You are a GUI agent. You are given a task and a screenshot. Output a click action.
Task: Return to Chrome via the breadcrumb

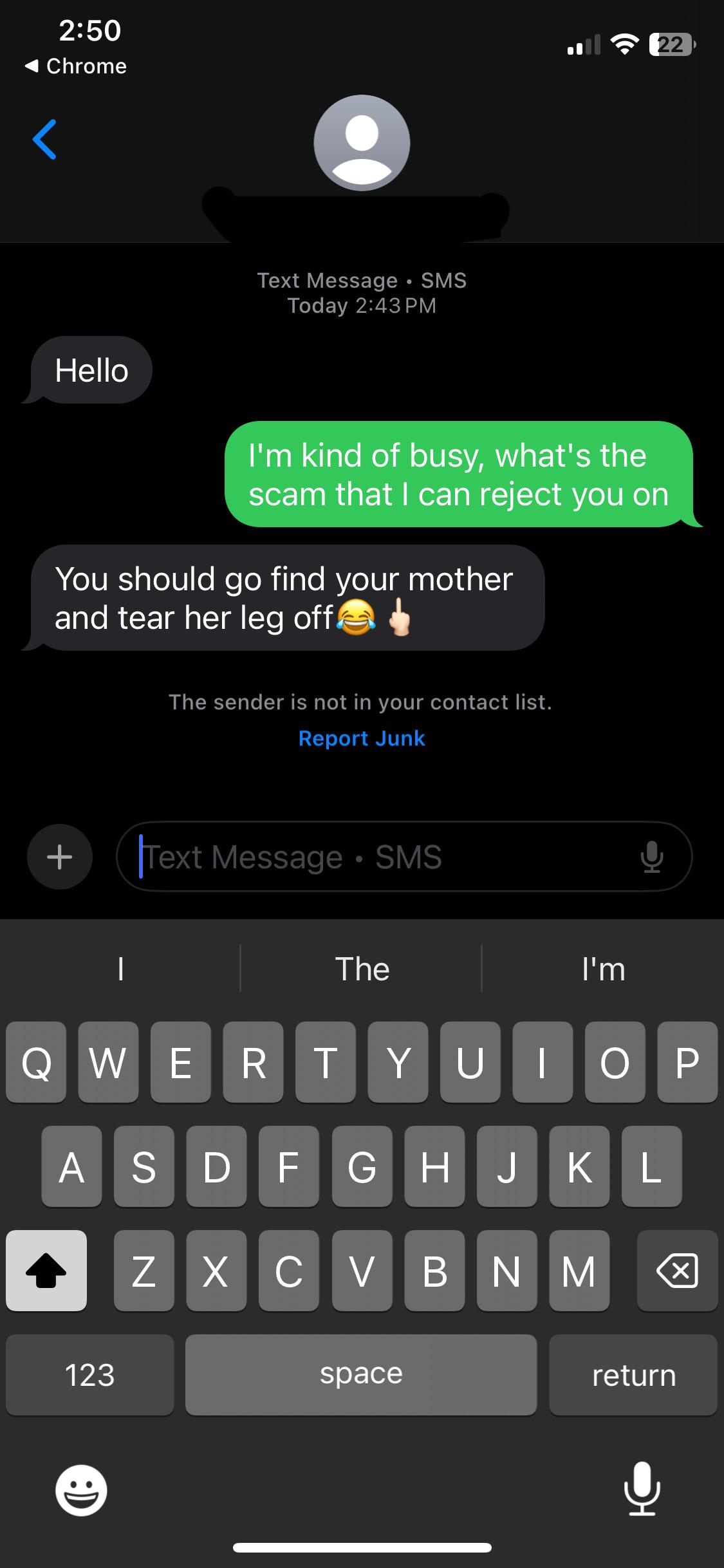point(76,66)
